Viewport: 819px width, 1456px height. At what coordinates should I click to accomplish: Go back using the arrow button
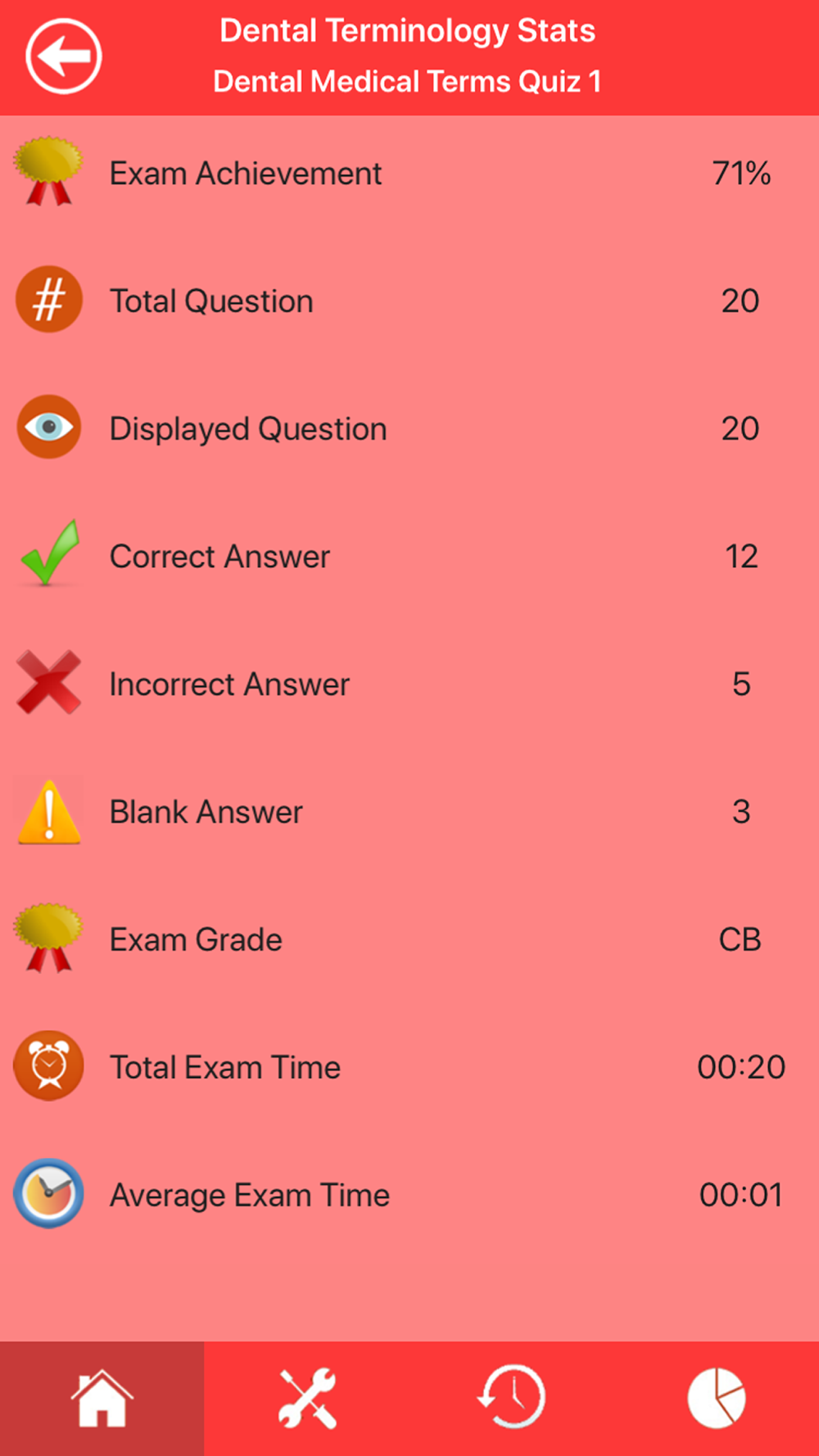(64, 57)
